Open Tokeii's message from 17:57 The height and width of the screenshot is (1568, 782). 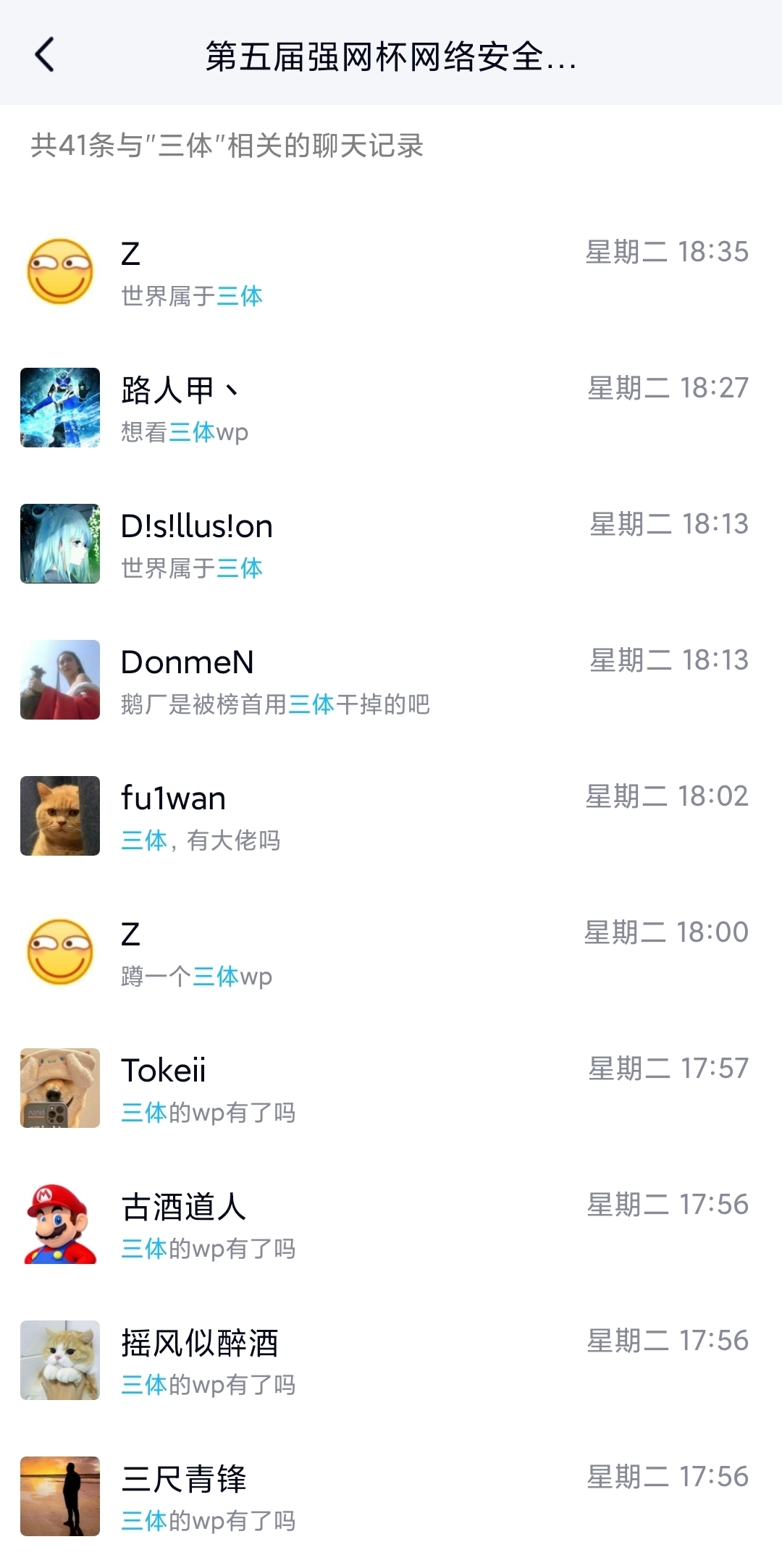click(391, 1089)
